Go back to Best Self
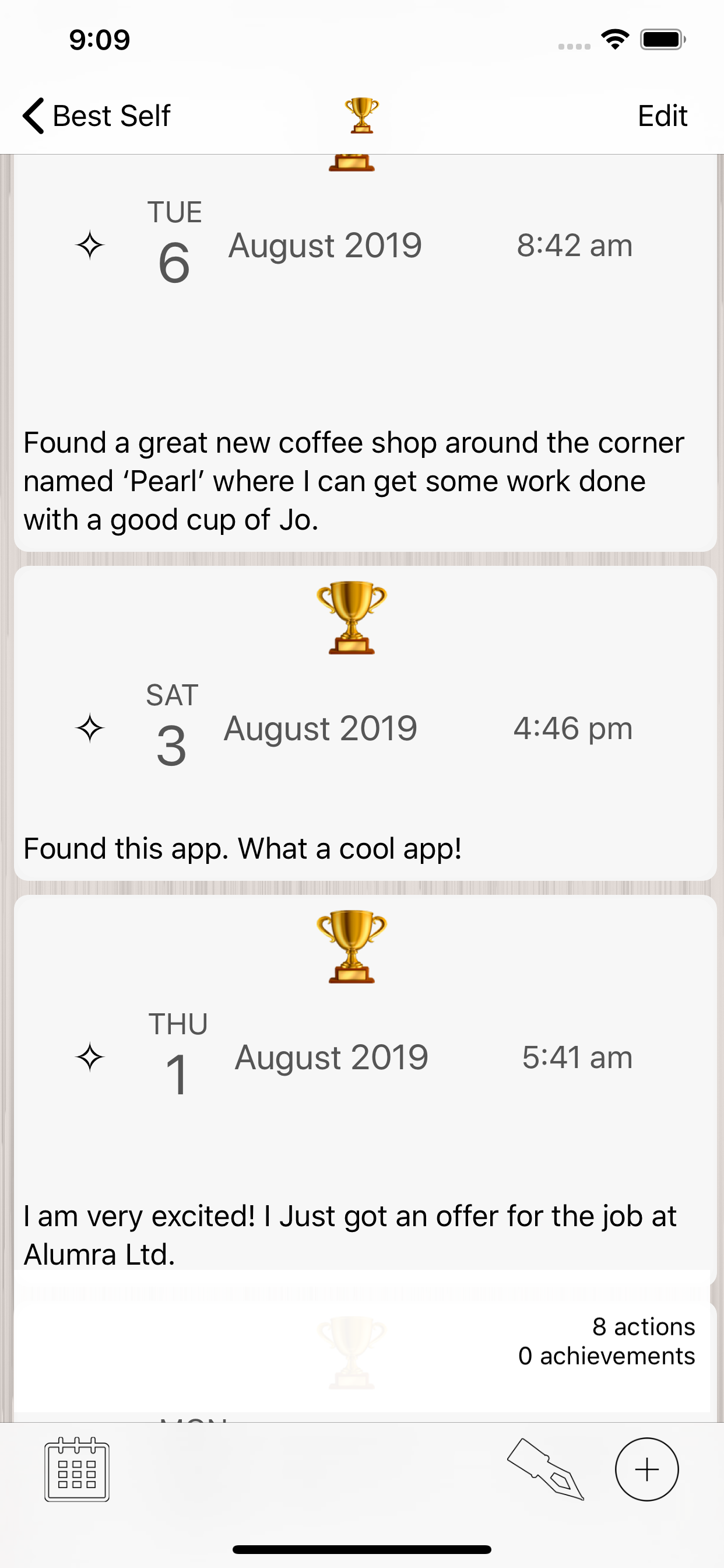Screen dimensions: 724x1568 click(x=96, y=116)
